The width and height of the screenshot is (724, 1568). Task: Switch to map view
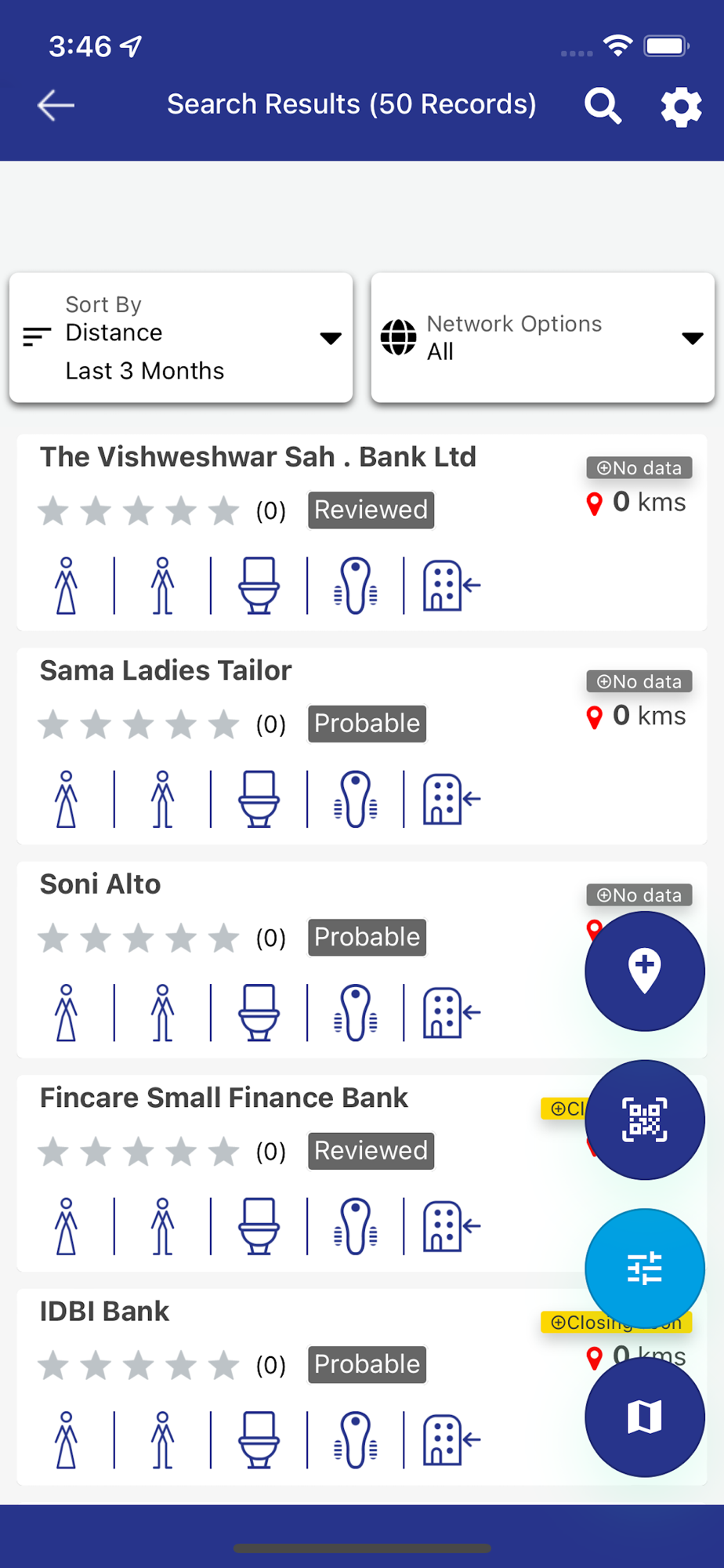point(645,1417)
